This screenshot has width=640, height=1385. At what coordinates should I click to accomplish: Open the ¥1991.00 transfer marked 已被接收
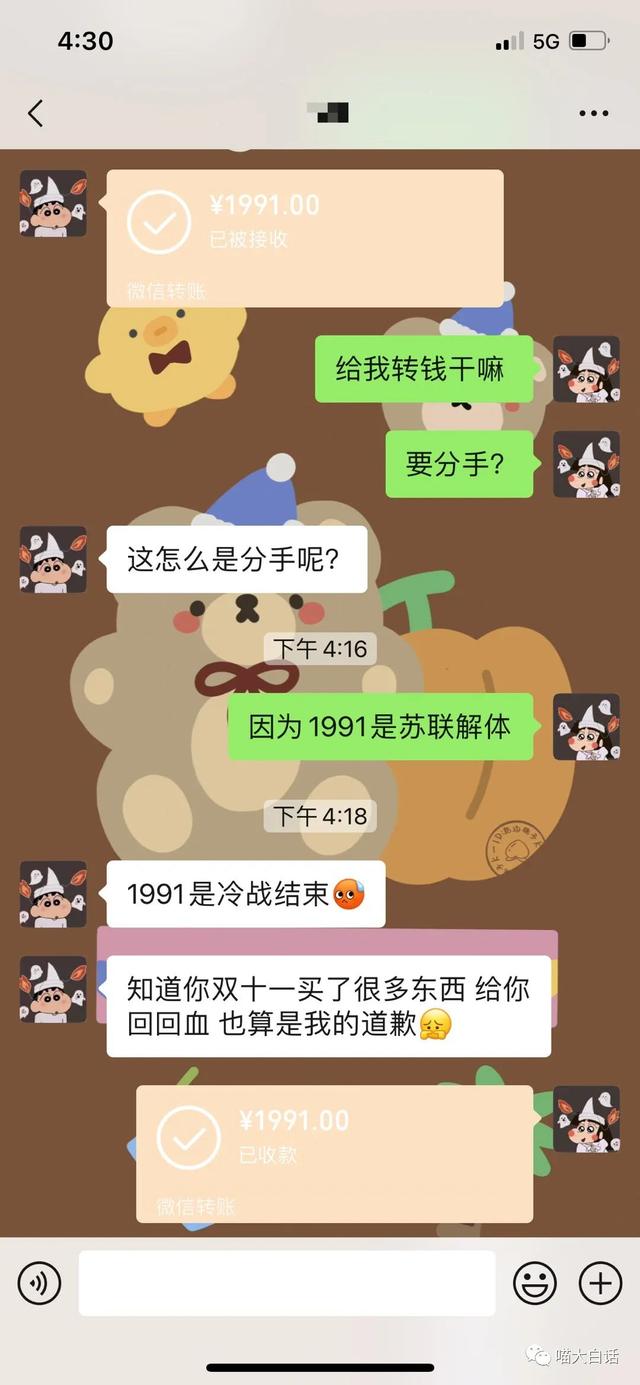(x=305, y=237)
